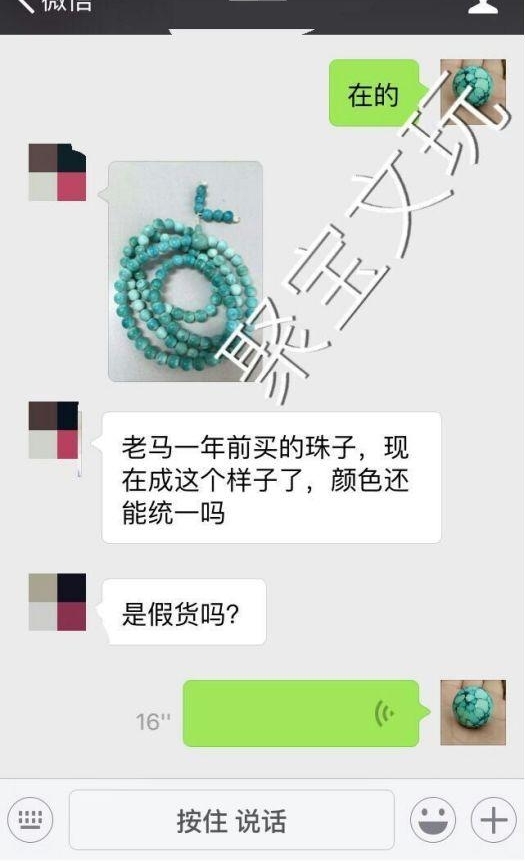
Task: Open own avatar beside 在的 message
Action: (x=473, y=92)
